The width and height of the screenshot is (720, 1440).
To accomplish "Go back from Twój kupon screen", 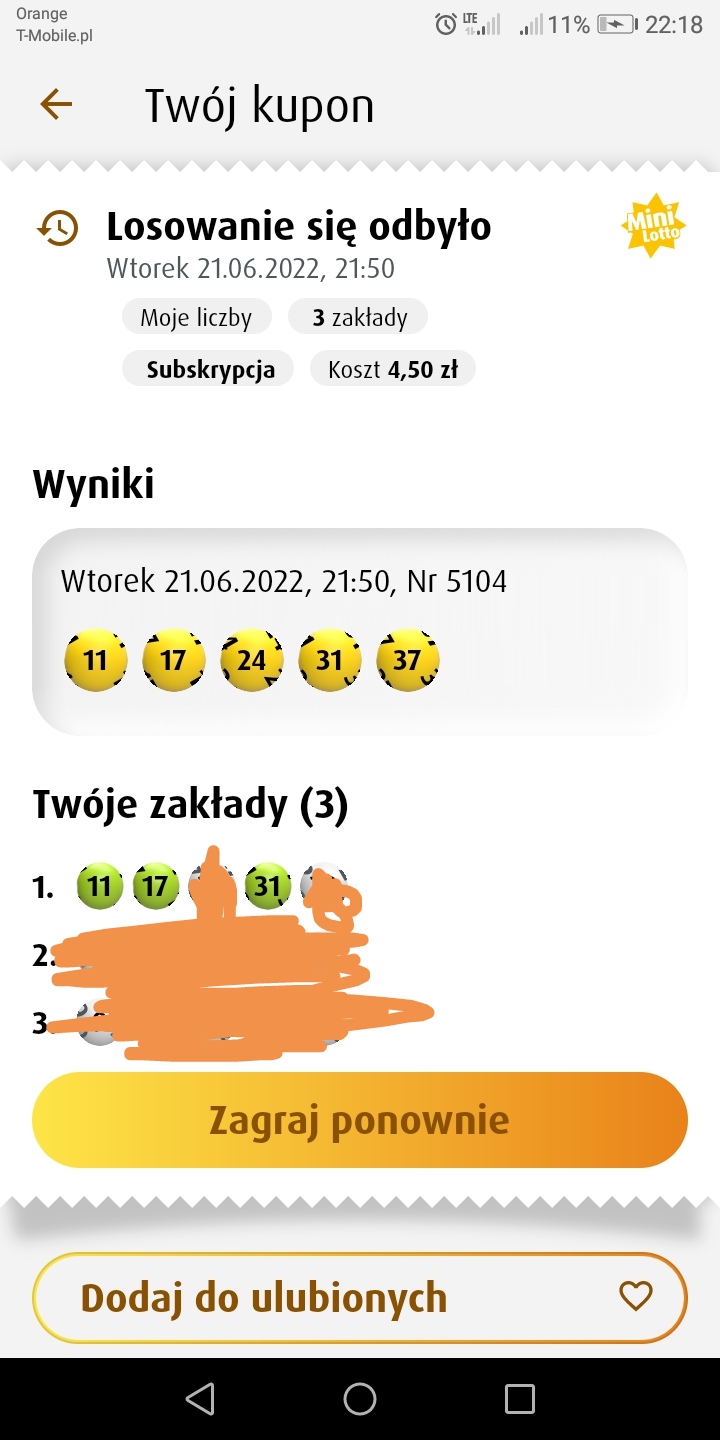I will [56, 104].
